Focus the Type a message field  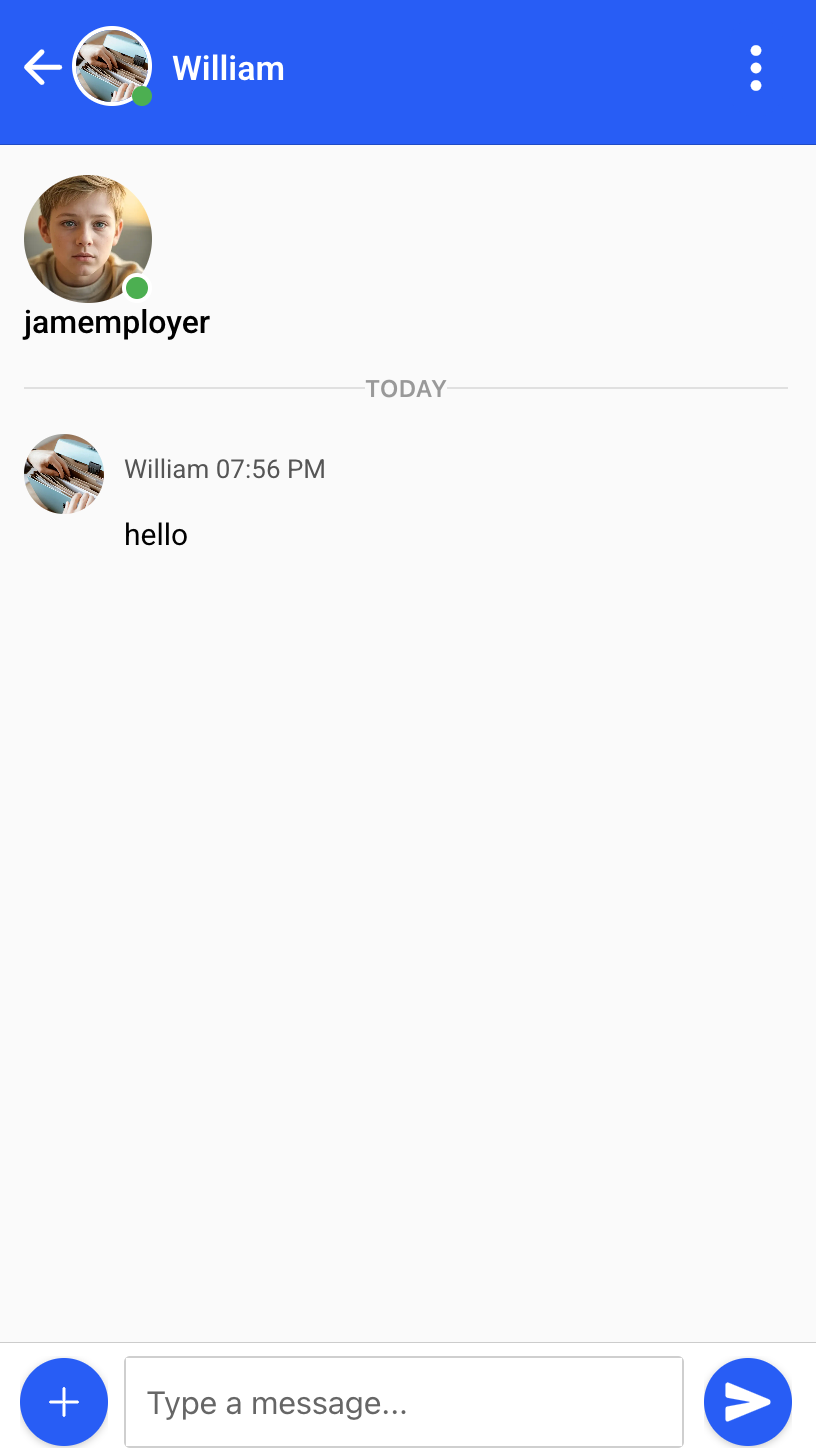coord(404,1402)
